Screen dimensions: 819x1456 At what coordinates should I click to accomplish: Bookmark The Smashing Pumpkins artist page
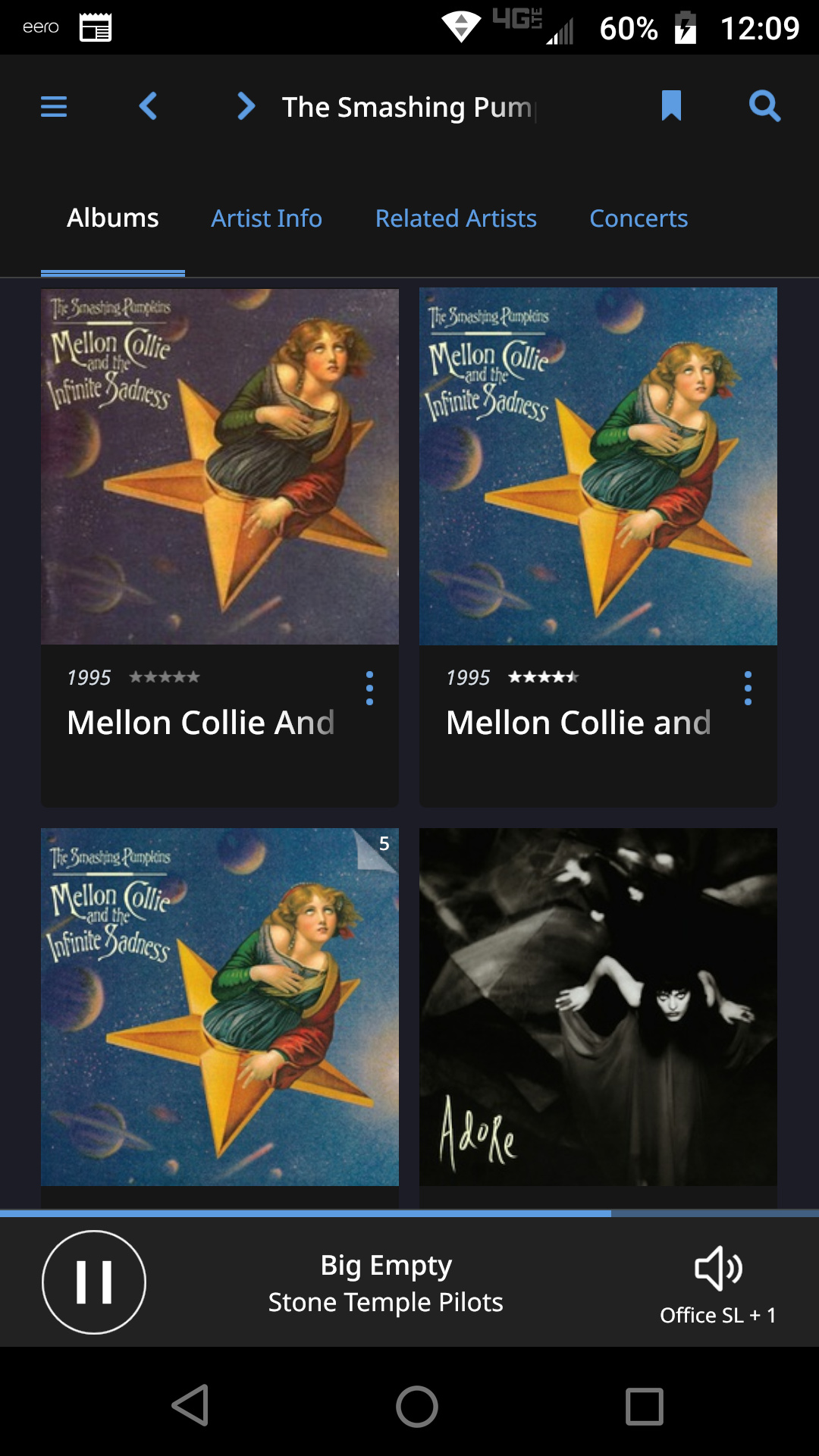coord(671,105)
